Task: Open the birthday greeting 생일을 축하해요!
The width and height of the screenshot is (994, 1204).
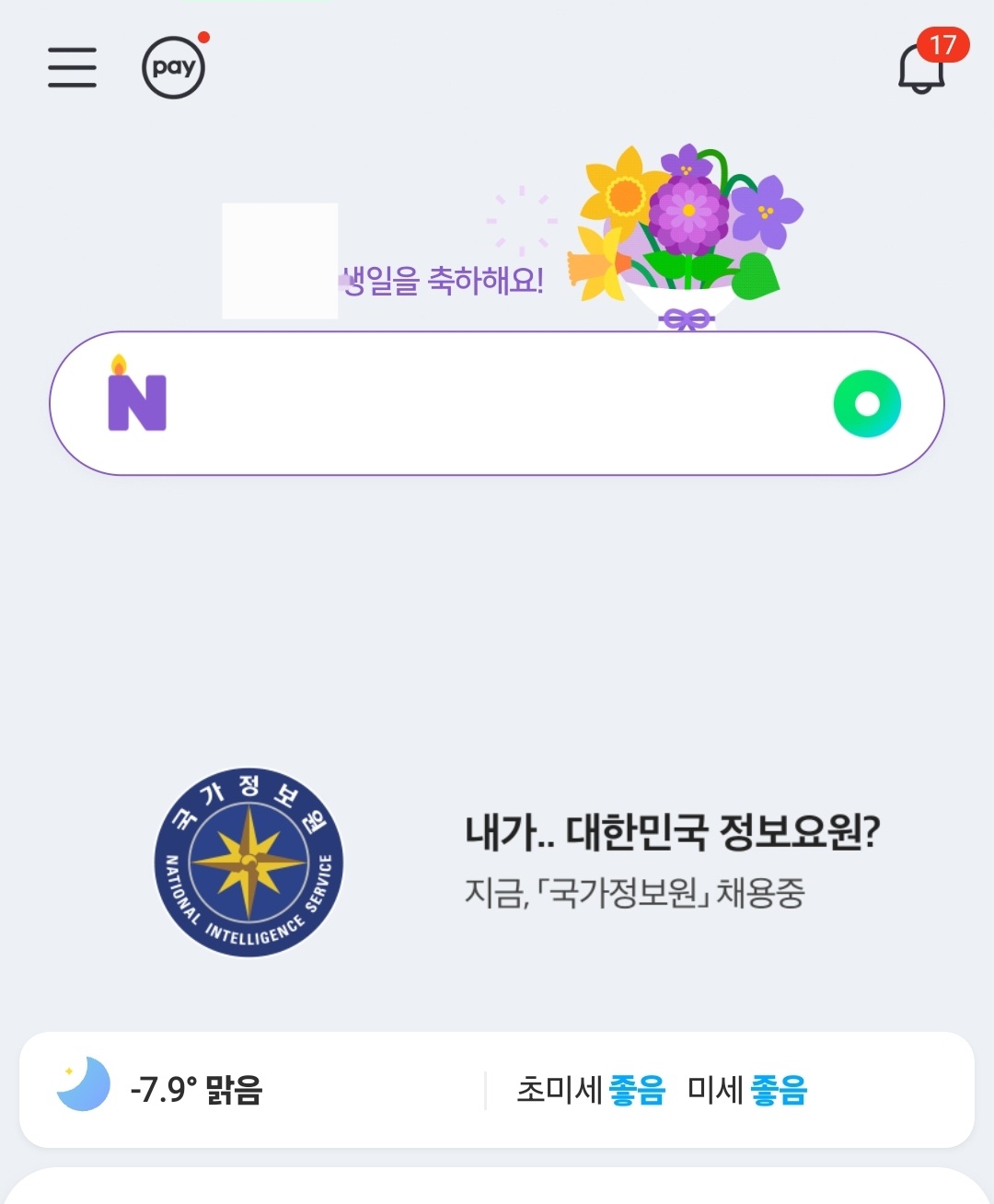Action: 444,279
